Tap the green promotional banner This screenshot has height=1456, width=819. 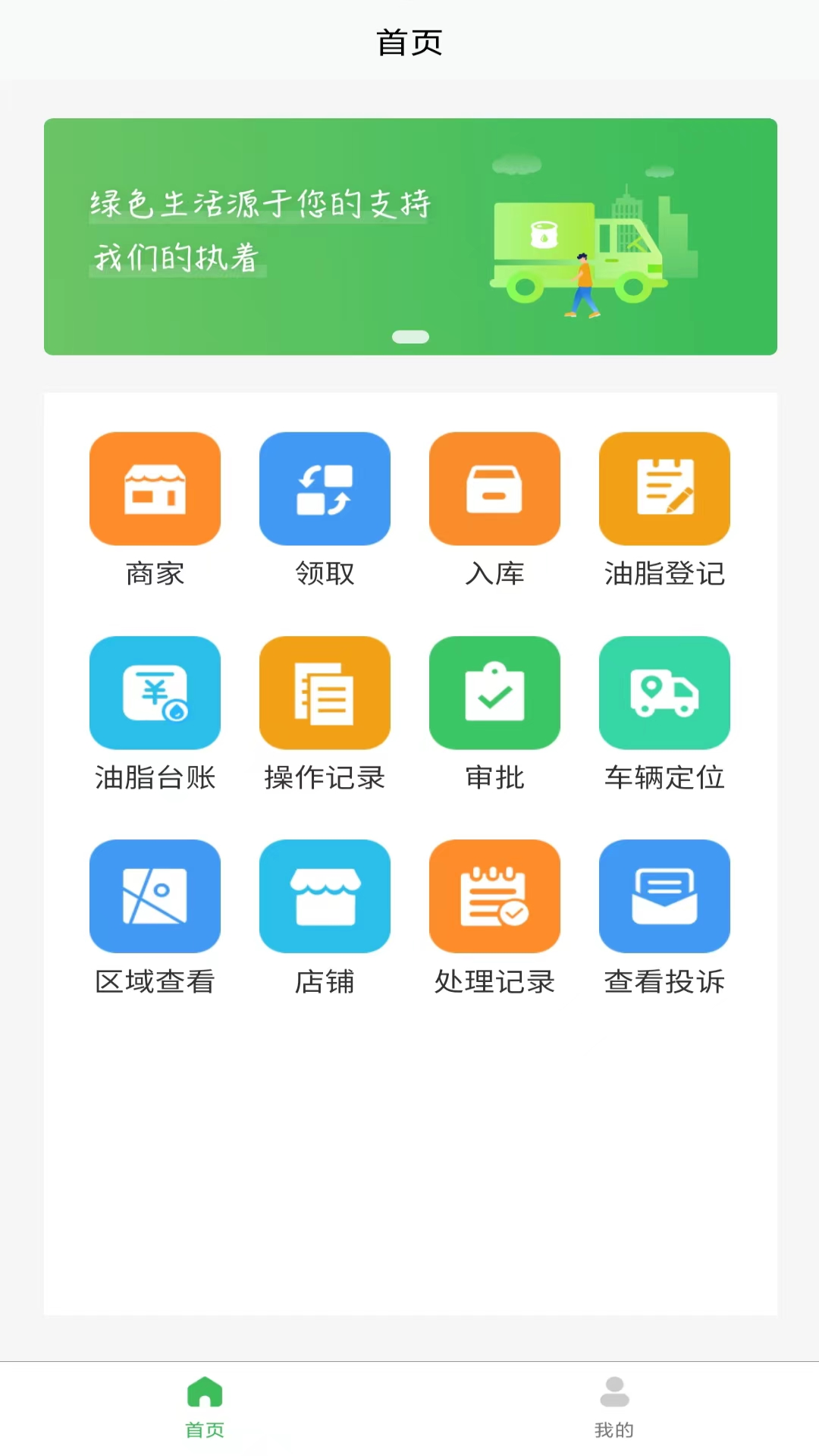(x=409, y=235)
